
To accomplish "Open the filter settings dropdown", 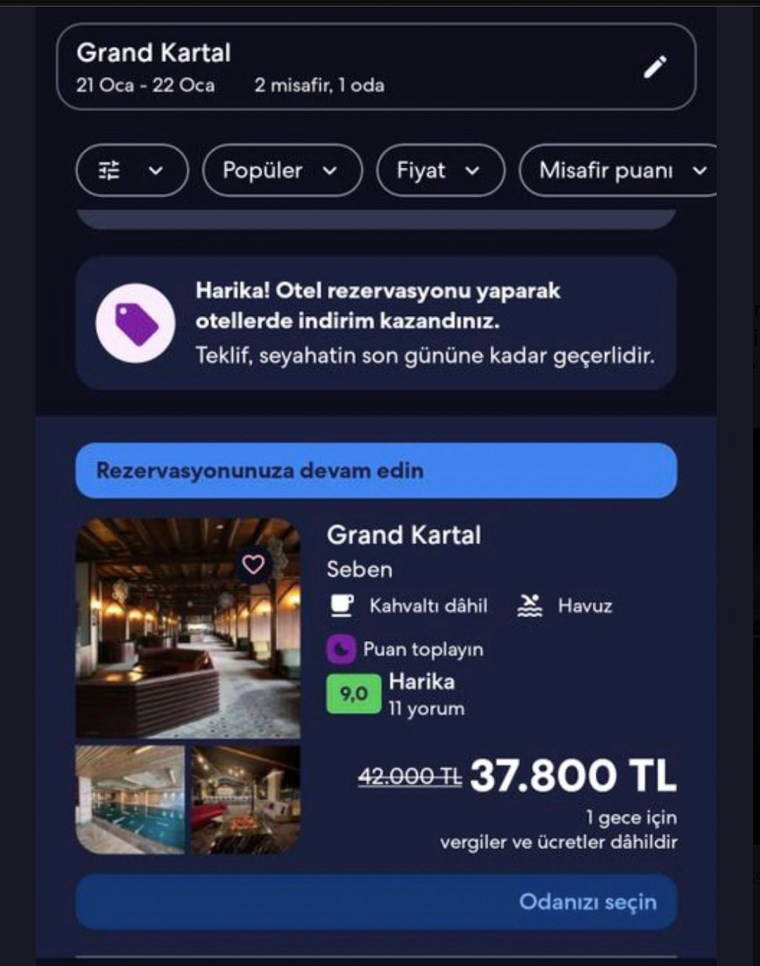I will 131,170.
